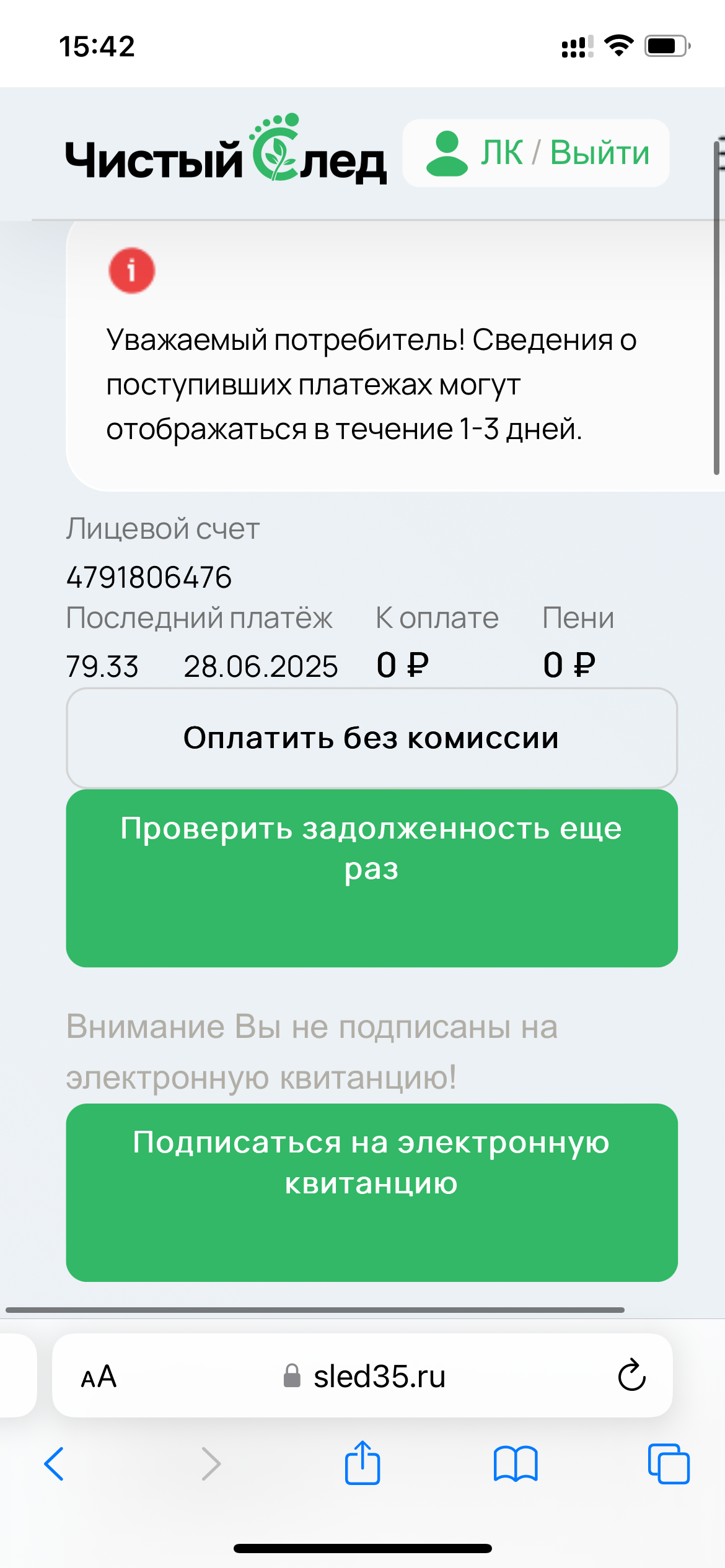This screenshot has width=725, height=1568.
Task: Show all open Safari tabs
Action: point(669,1464)
